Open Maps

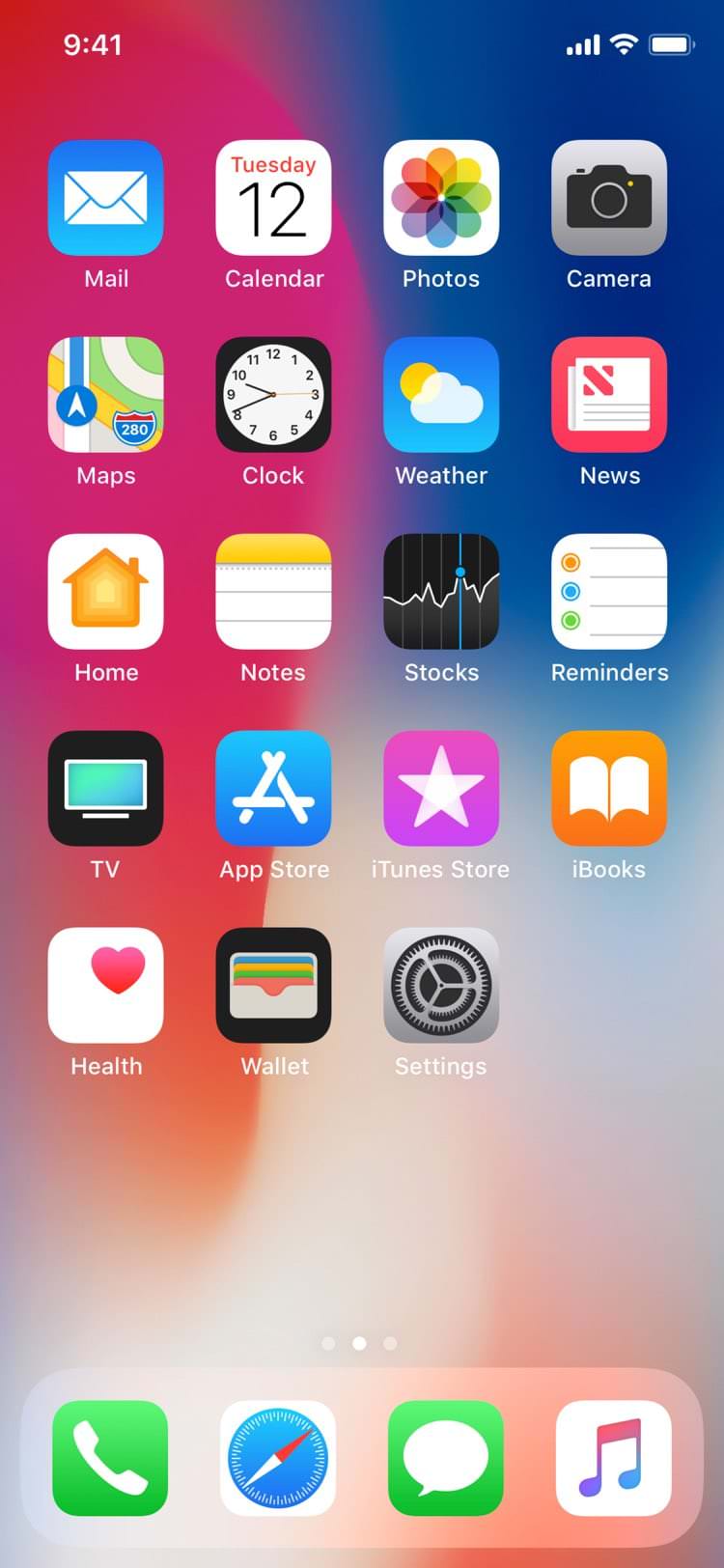(x=105, y=395)
